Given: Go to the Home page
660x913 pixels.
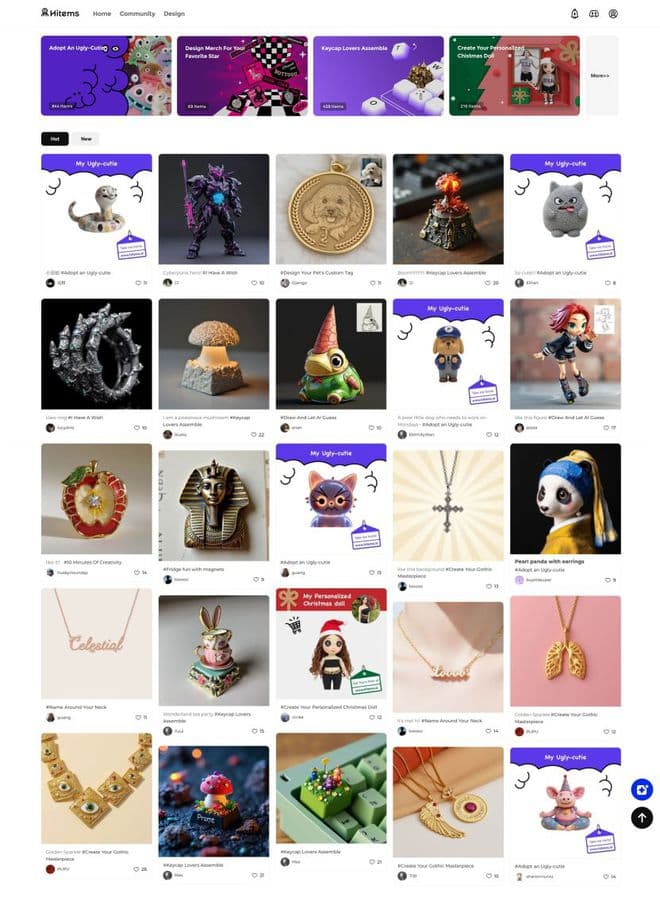Looking at the screenshot, I should tap(101, 14).
